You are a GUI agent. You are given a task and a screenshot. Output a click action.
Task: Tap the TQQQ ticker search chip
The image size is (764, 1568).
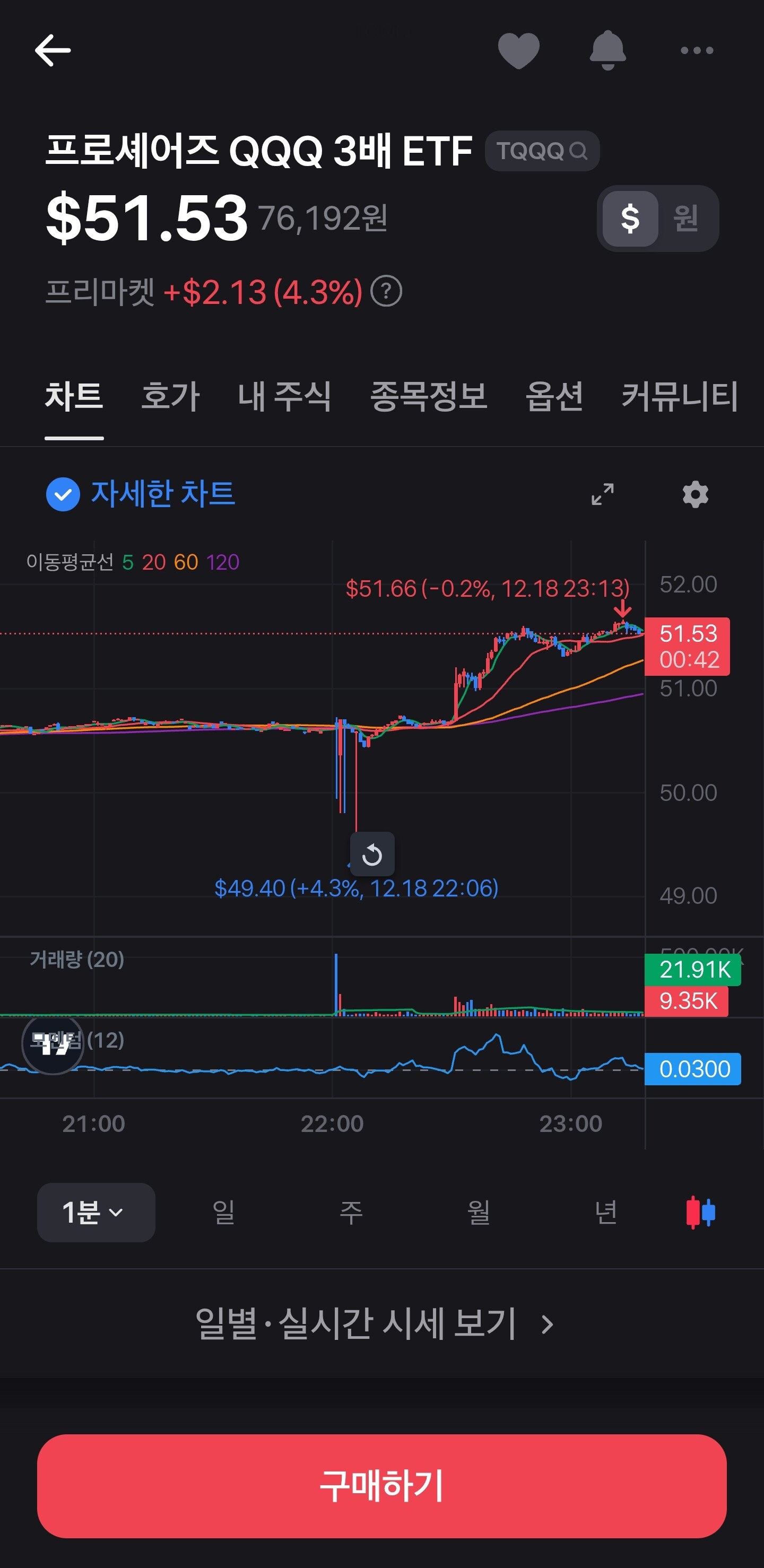click(541, 151)
